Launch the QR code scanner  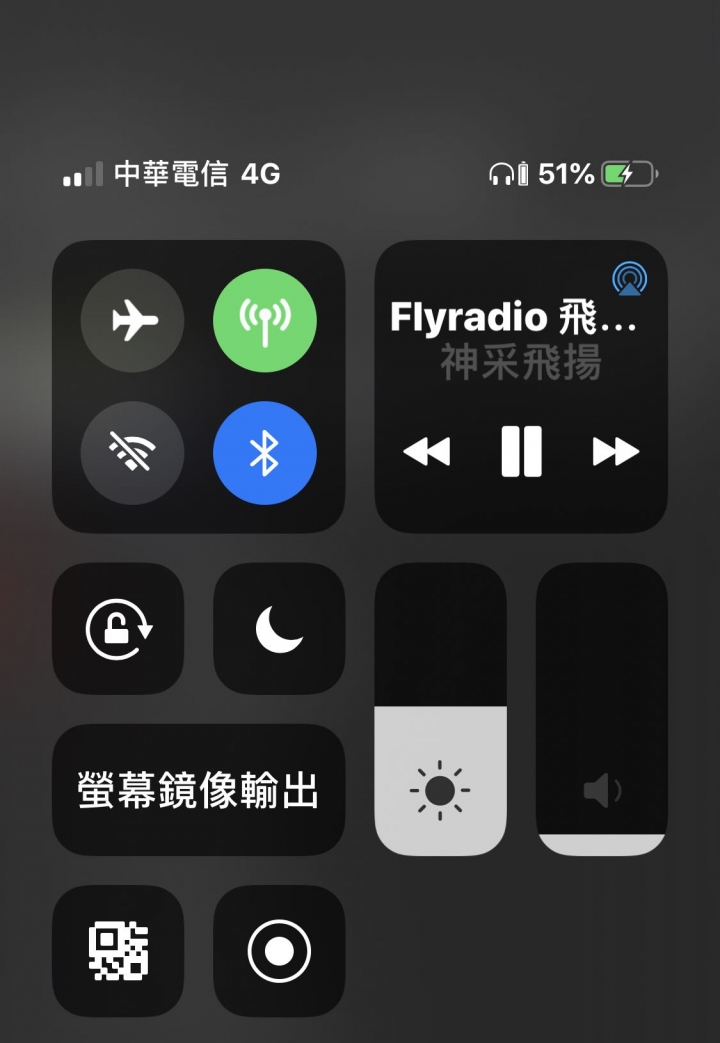click(118, 951)
